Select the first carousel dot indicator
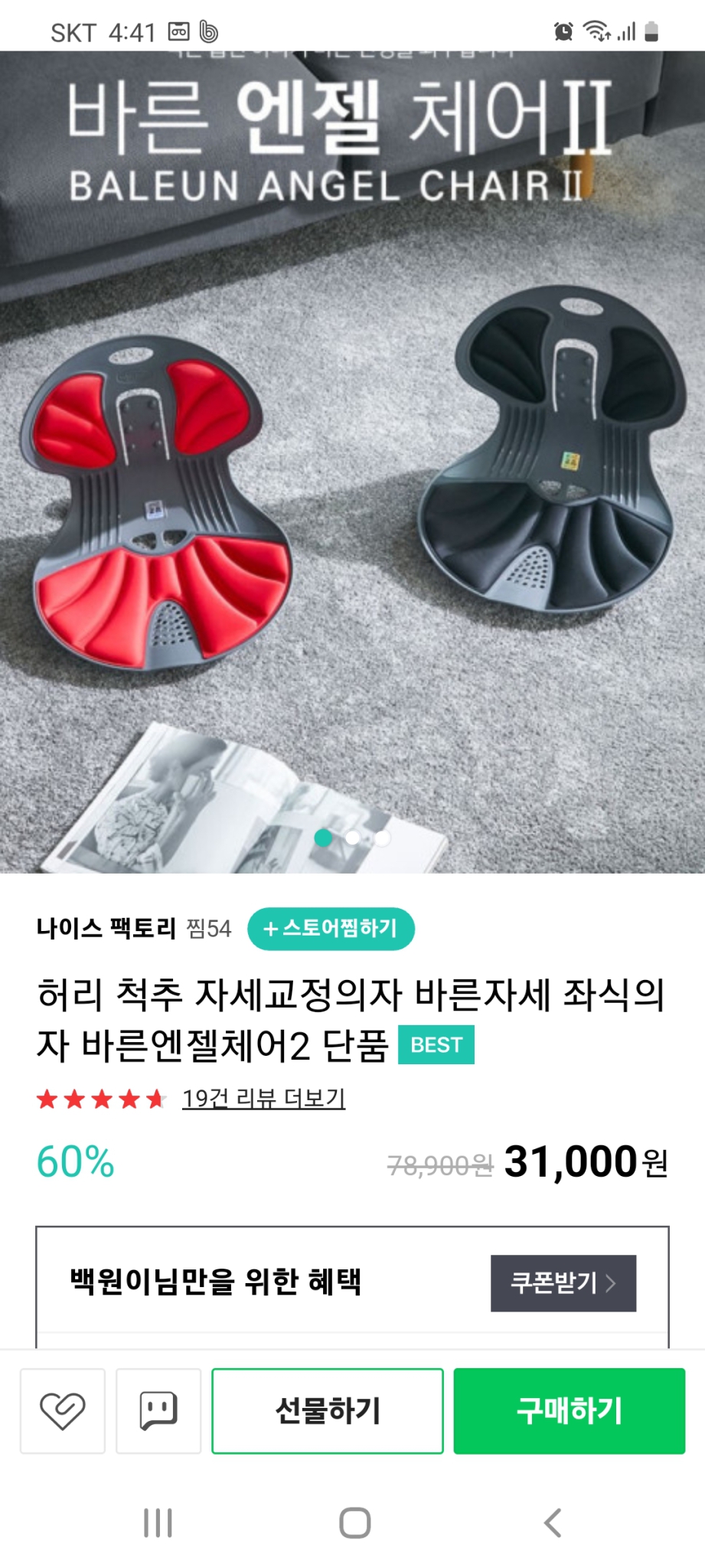The width and height of the screenshot is (705, 1568). click(x=322, y=839)
